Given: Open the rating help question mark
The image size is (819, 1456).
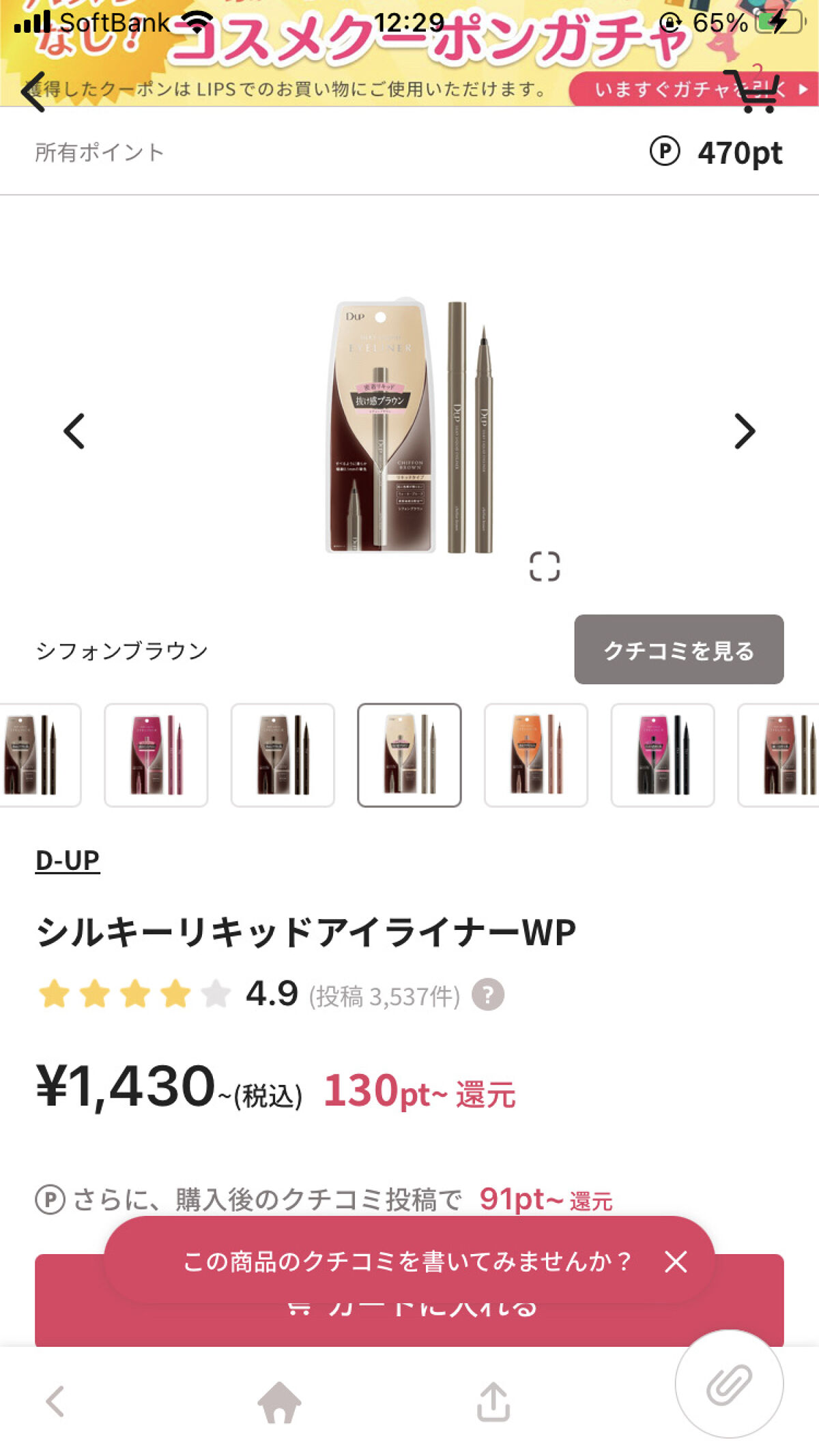Looking at the screenshot, I should (x=488, y=995).
